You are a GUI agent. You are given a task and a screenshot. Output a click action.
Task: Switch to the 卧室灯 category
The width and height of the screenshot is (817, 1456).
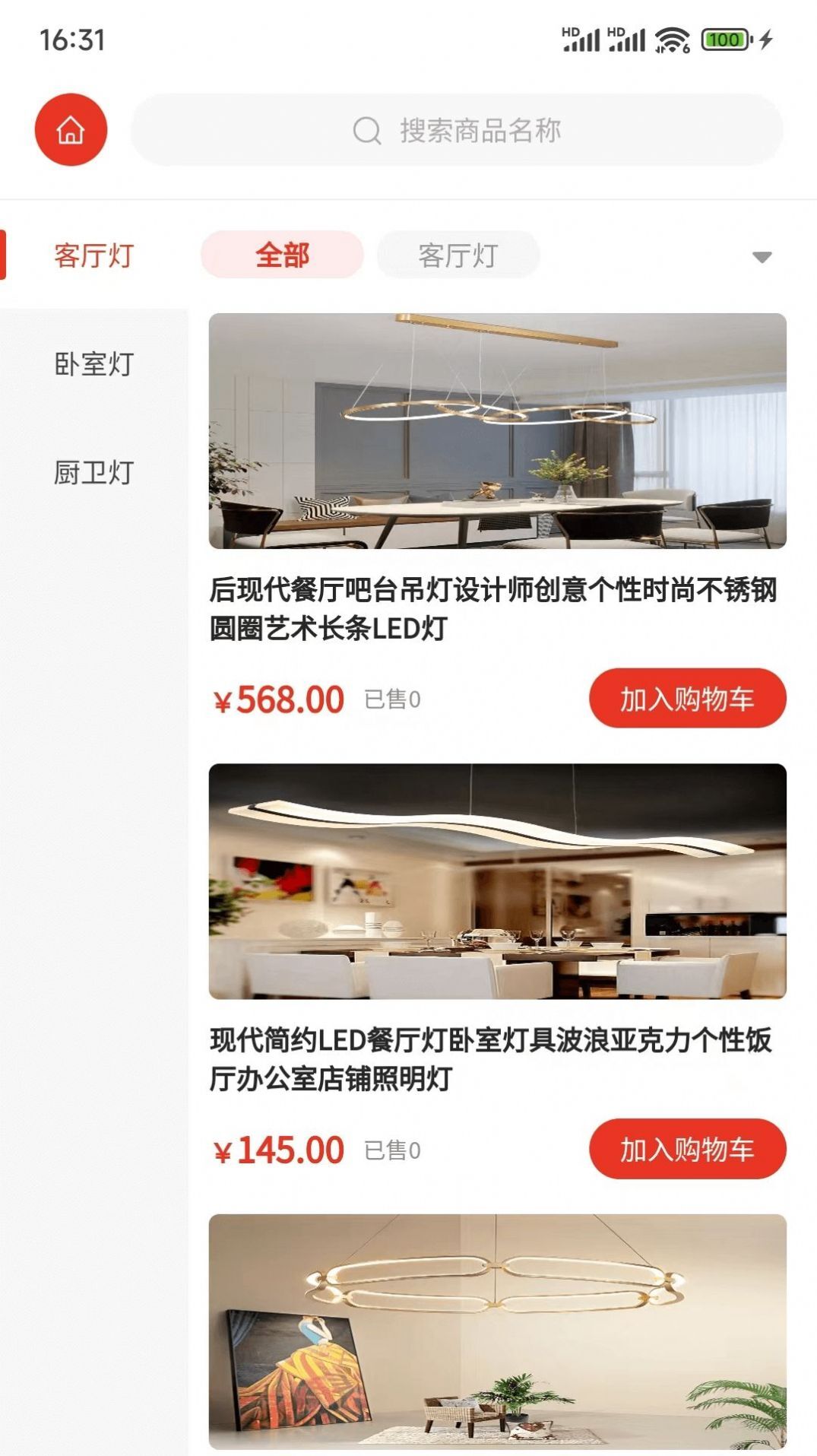click(x=93, y=364)
